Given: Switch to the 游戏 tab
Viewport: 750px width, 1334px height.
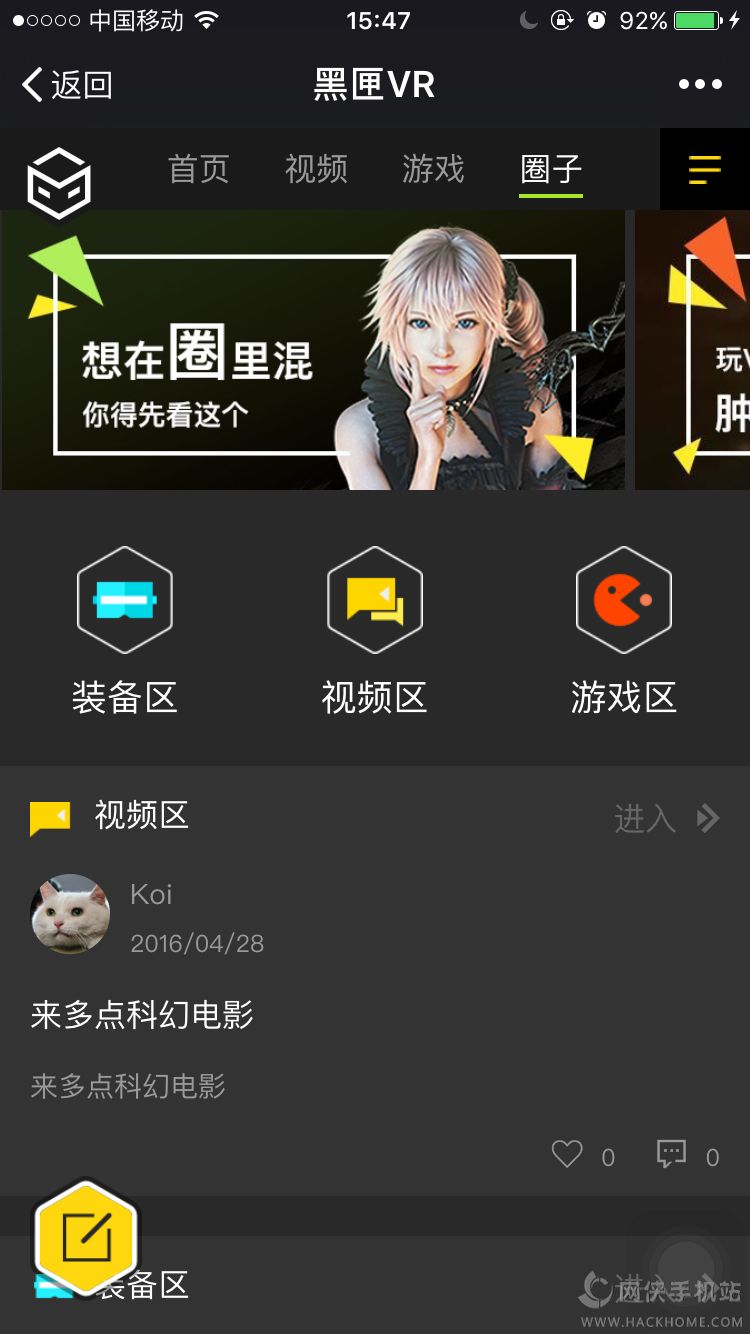Looking at the screenshot, I should tap(433, 169).
